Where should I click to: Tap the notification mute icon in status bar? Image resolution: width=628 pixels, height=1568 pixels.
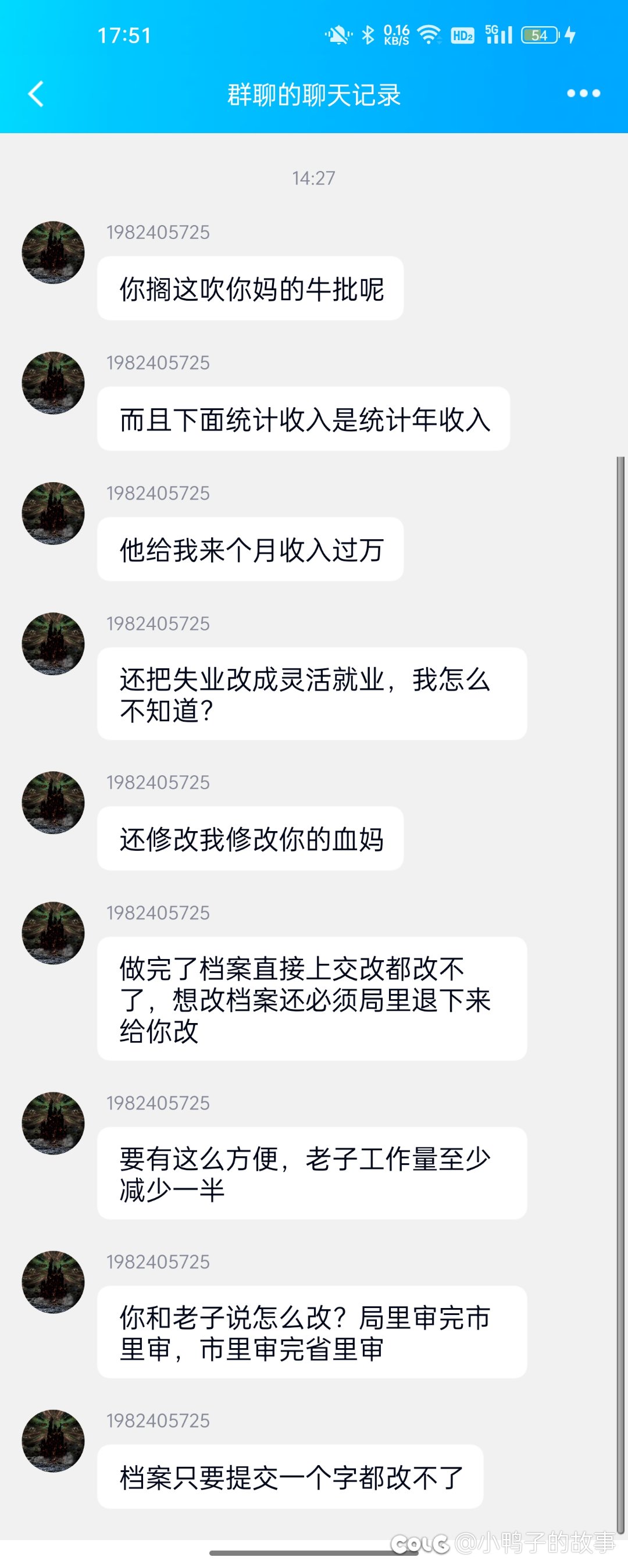(338, 35)
